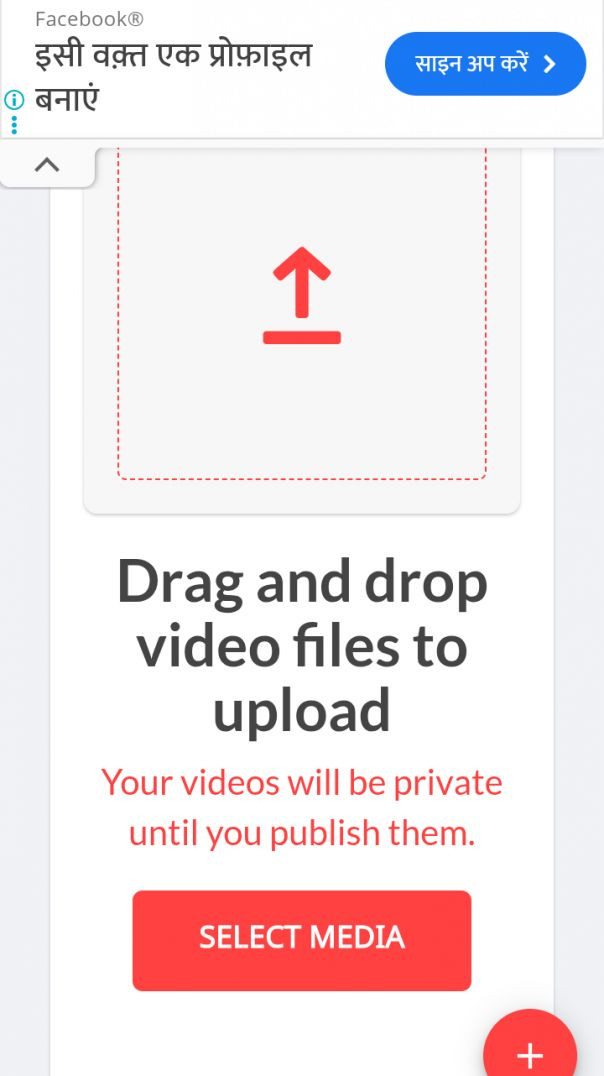
Task: Open the red plus floating button
Action: 529,1053
